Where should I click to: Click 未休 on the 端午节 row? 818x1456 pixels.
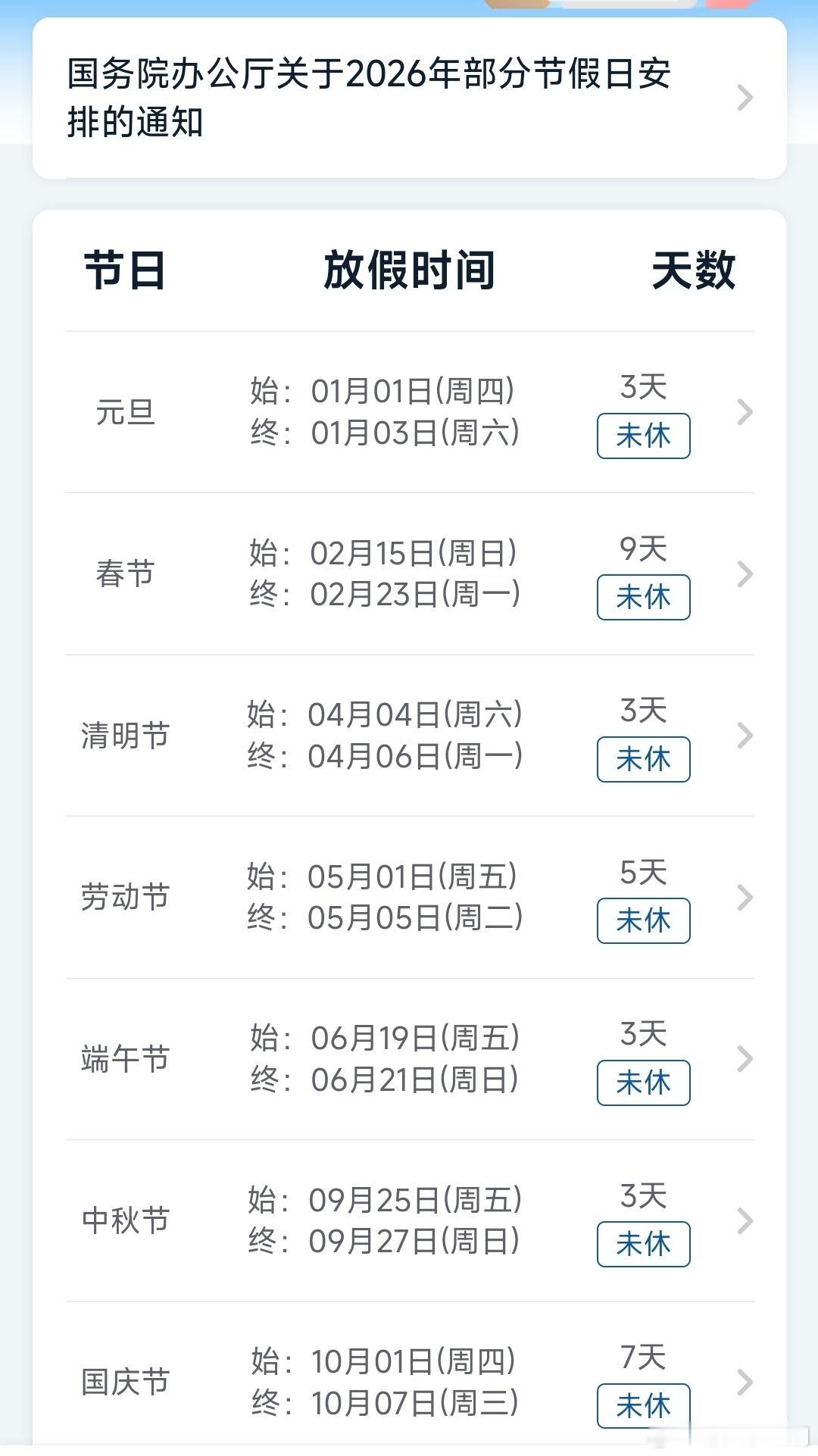(643, 1083)
